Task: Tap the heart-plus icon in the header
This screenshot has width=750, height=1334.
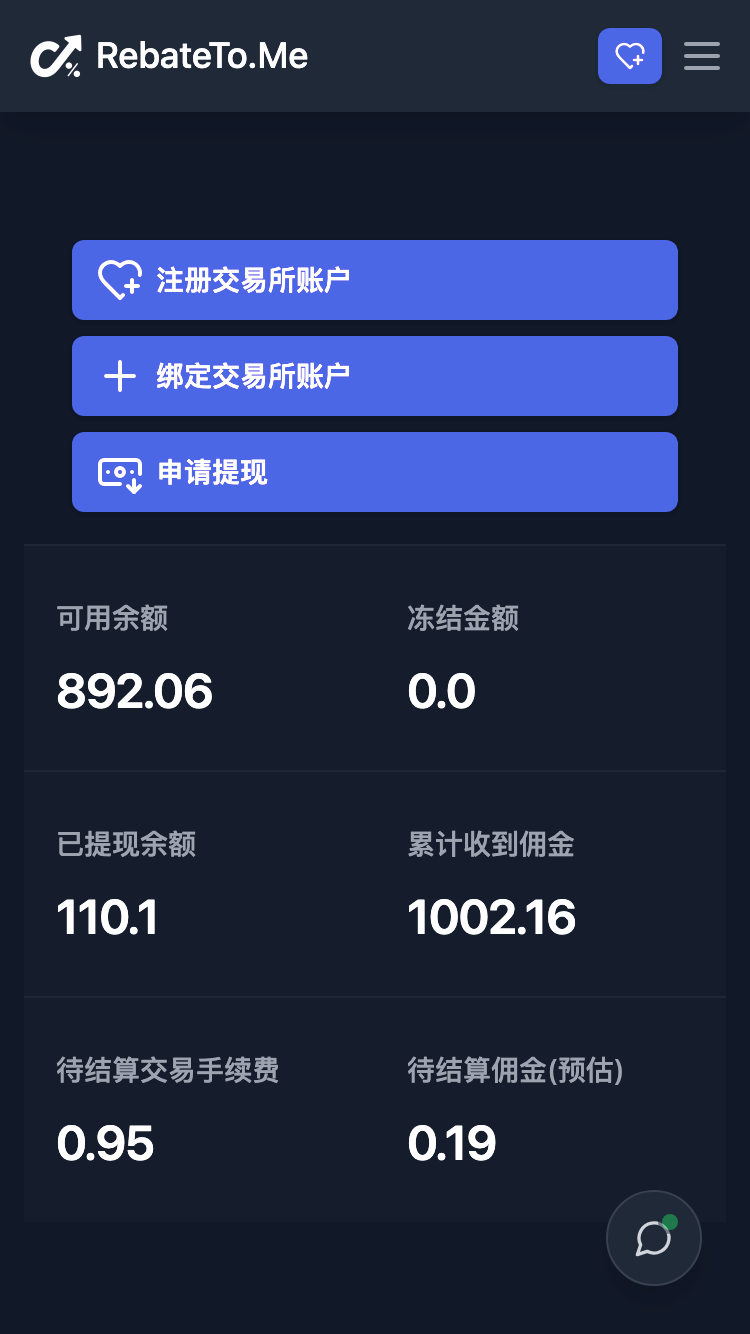Action: tap(629, 56)
